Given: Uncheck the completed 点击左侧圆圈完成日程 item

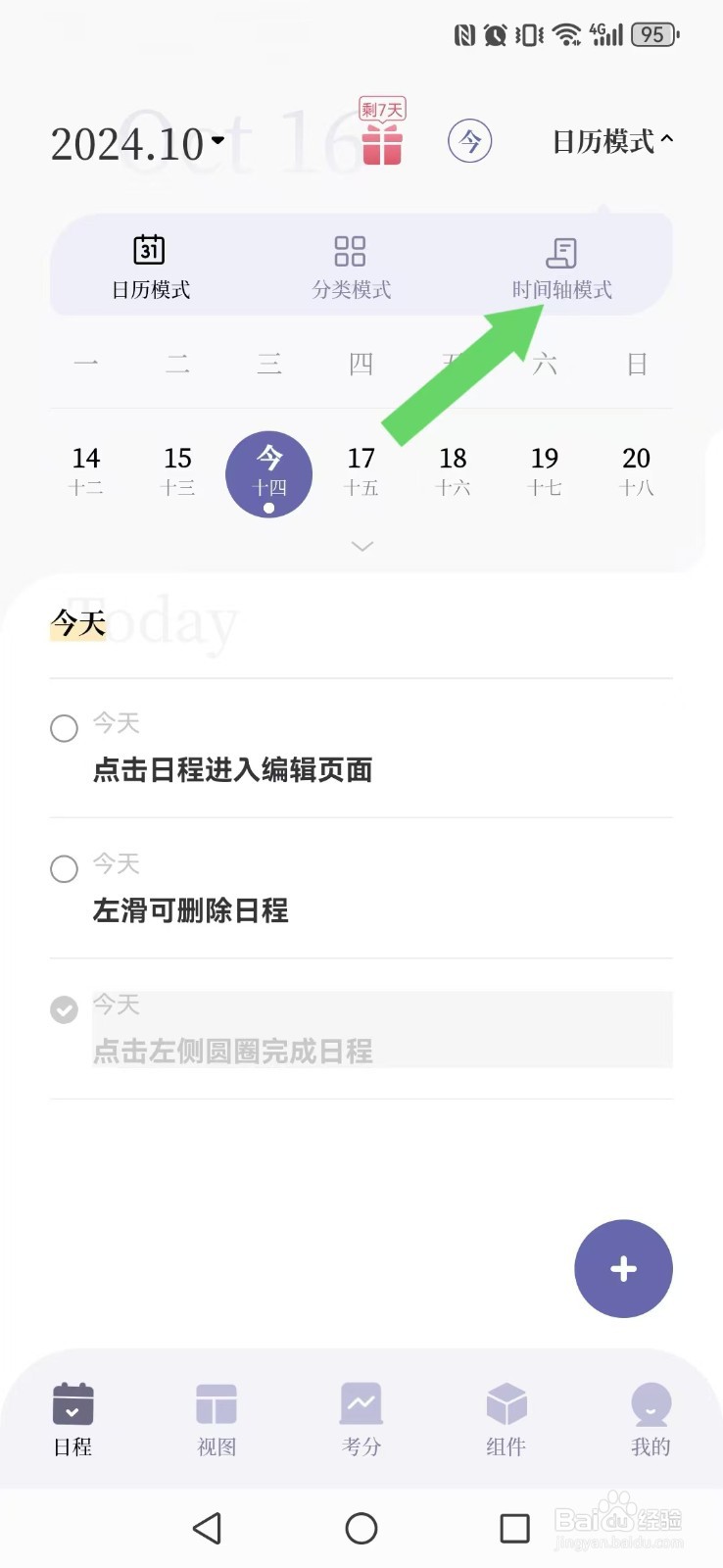Looking at the screenshot, I should [x=64, y=1009].
